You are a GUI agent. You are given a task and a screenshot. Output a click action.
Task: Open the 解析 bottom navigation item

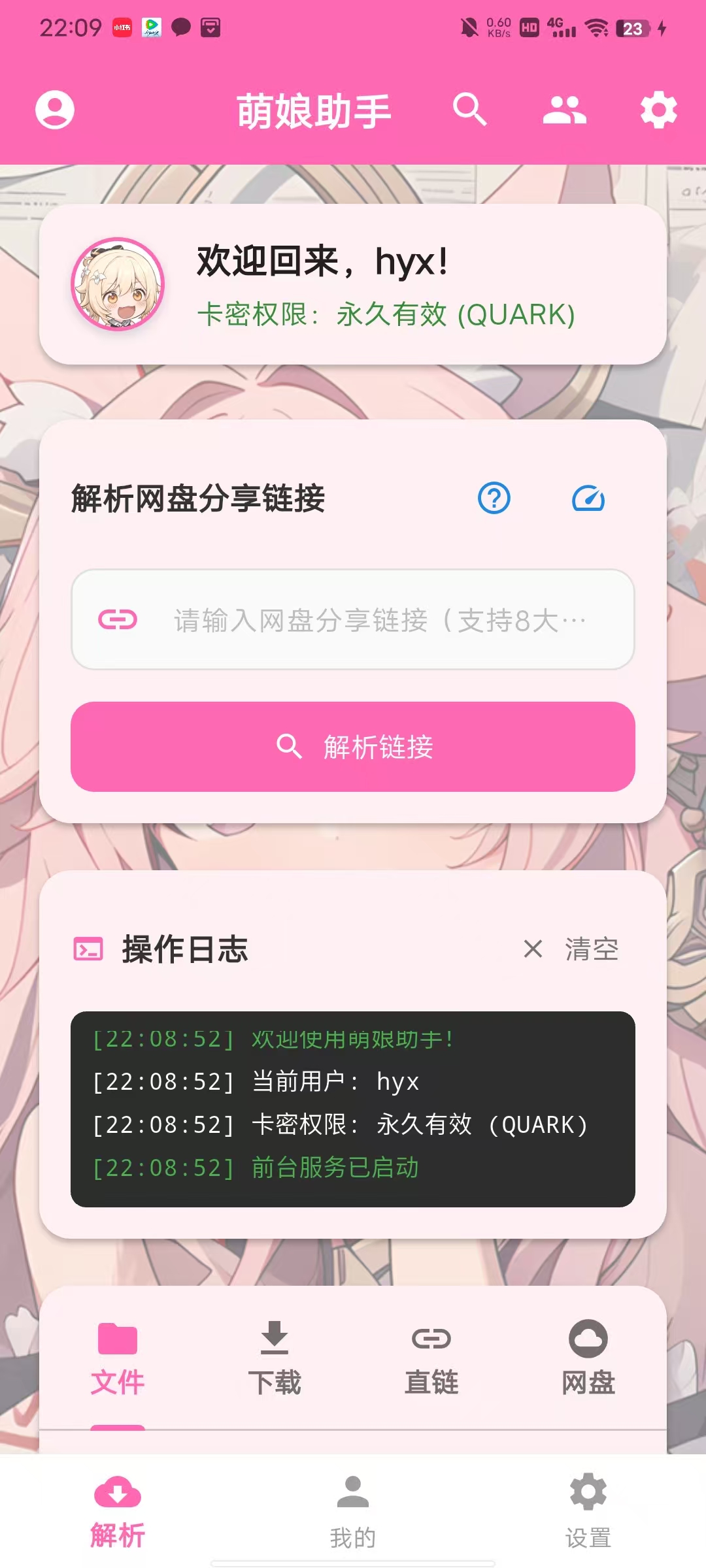(118, 1511)
